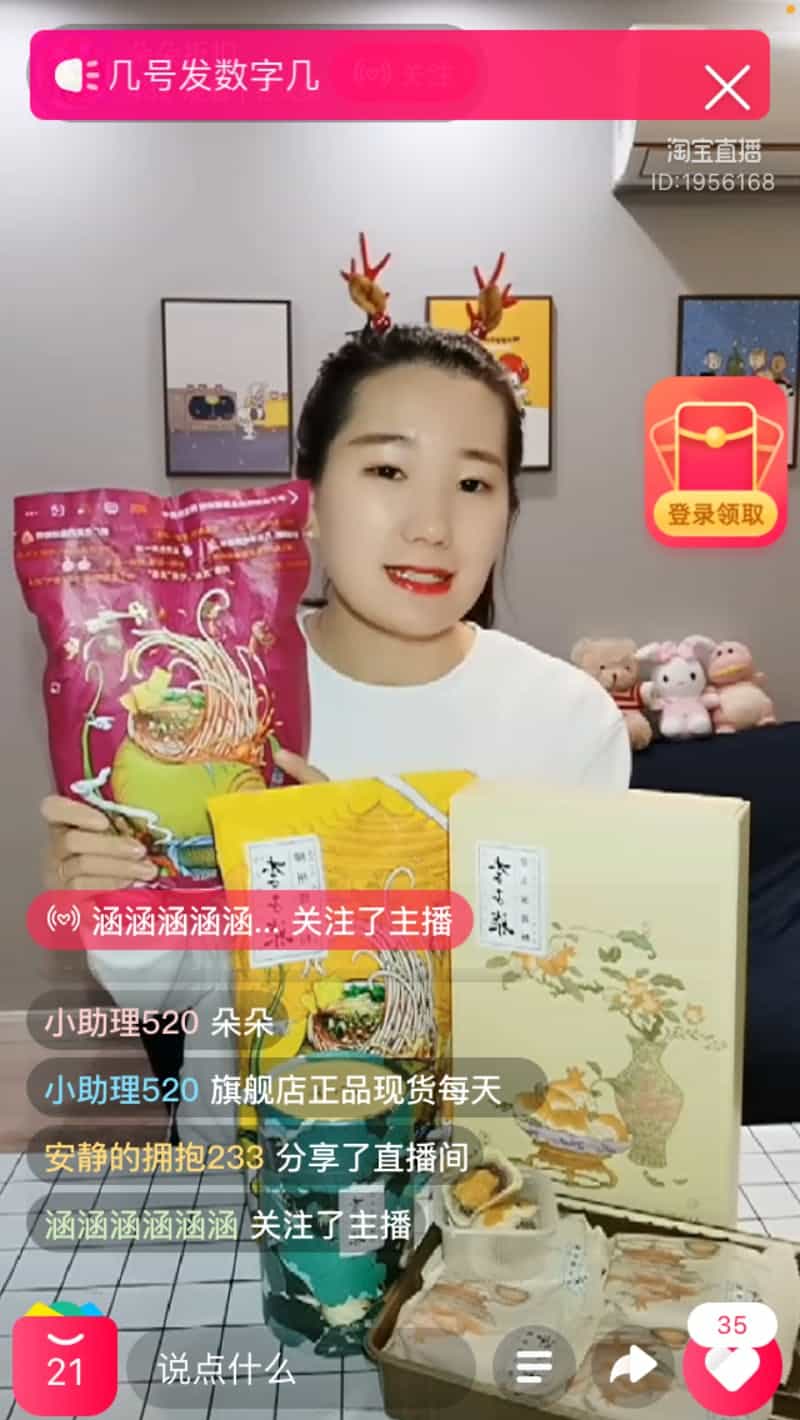Tap the 说点什么 comment field

coord(300,1368)
